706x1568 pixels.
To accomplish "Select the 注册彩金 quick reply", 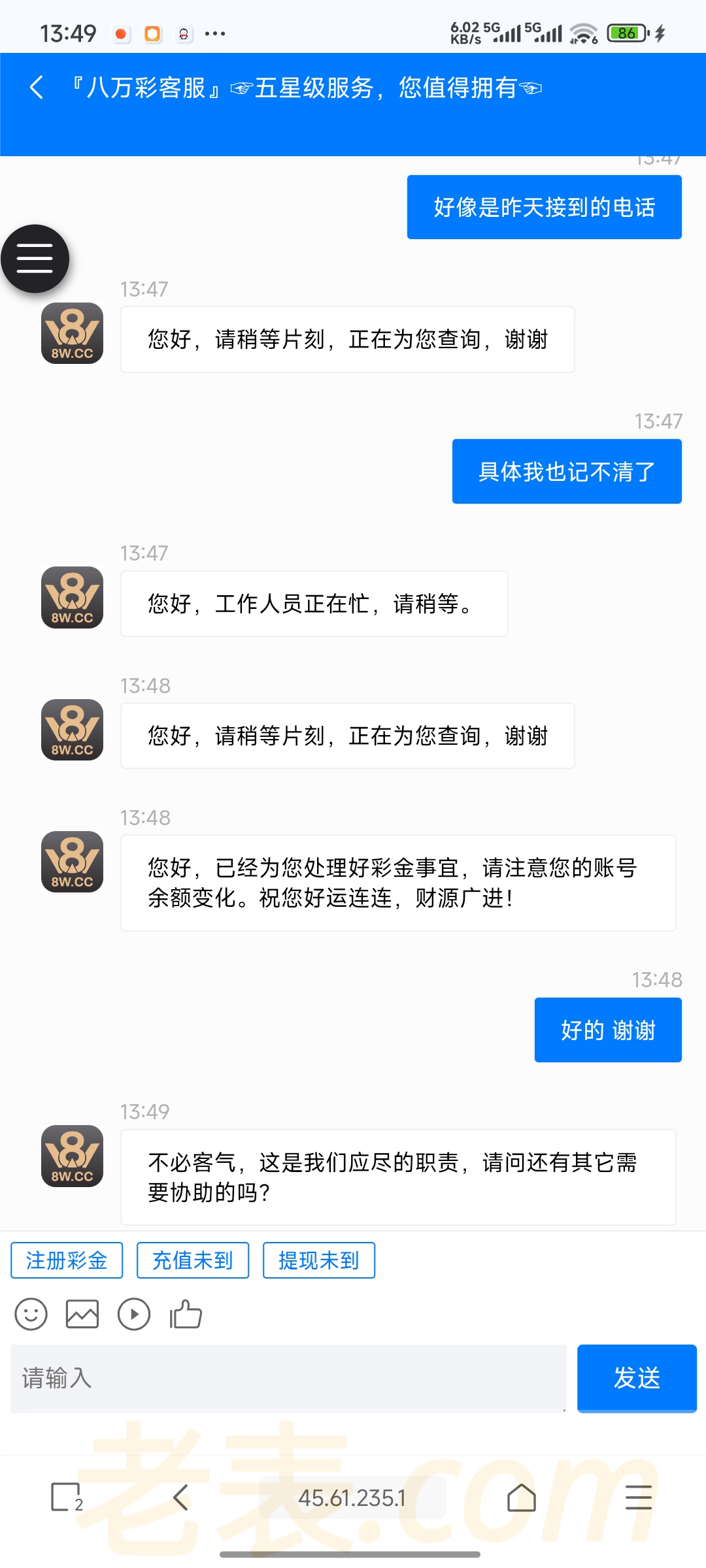I will (x=67, y=1260).
